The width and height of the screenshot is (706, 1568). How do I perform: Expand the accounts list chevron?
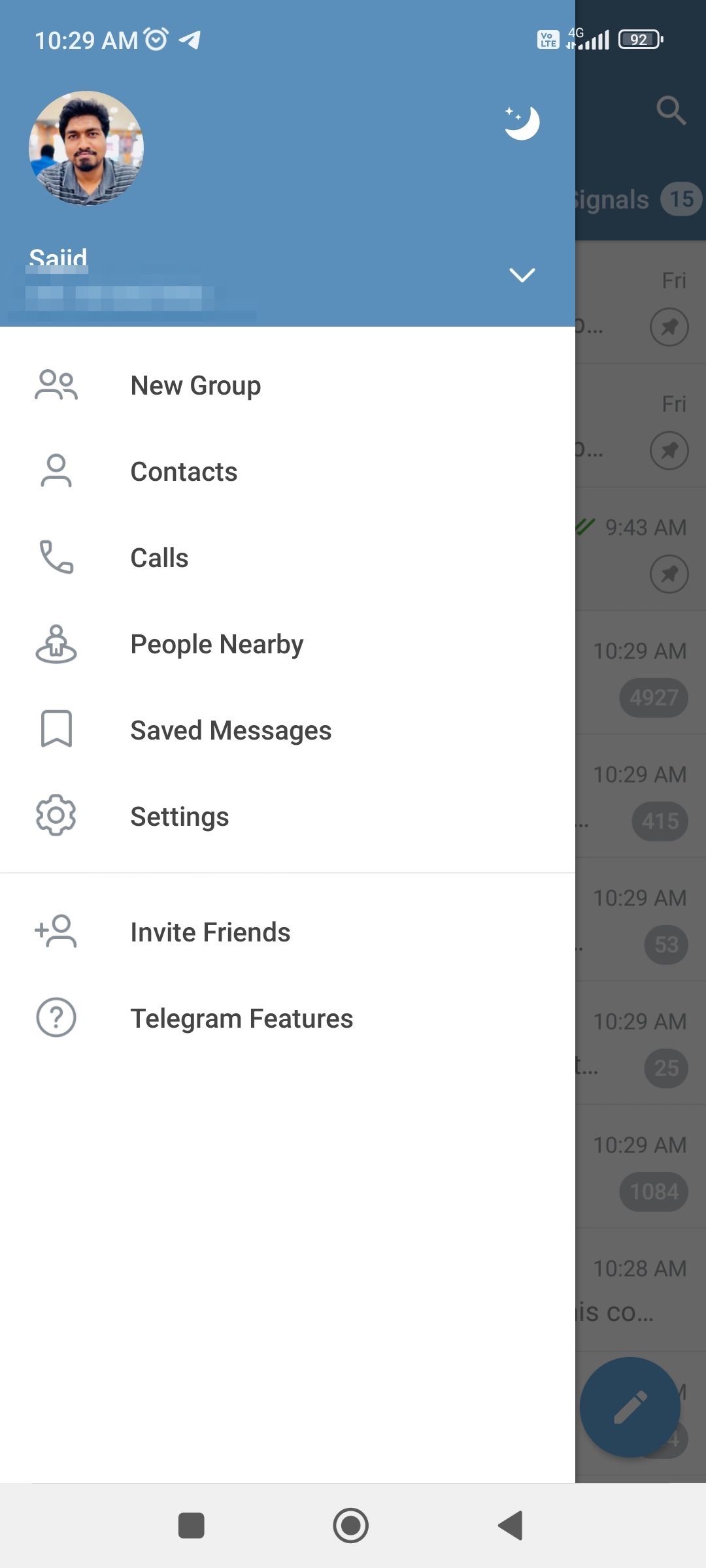pos(522,275)
